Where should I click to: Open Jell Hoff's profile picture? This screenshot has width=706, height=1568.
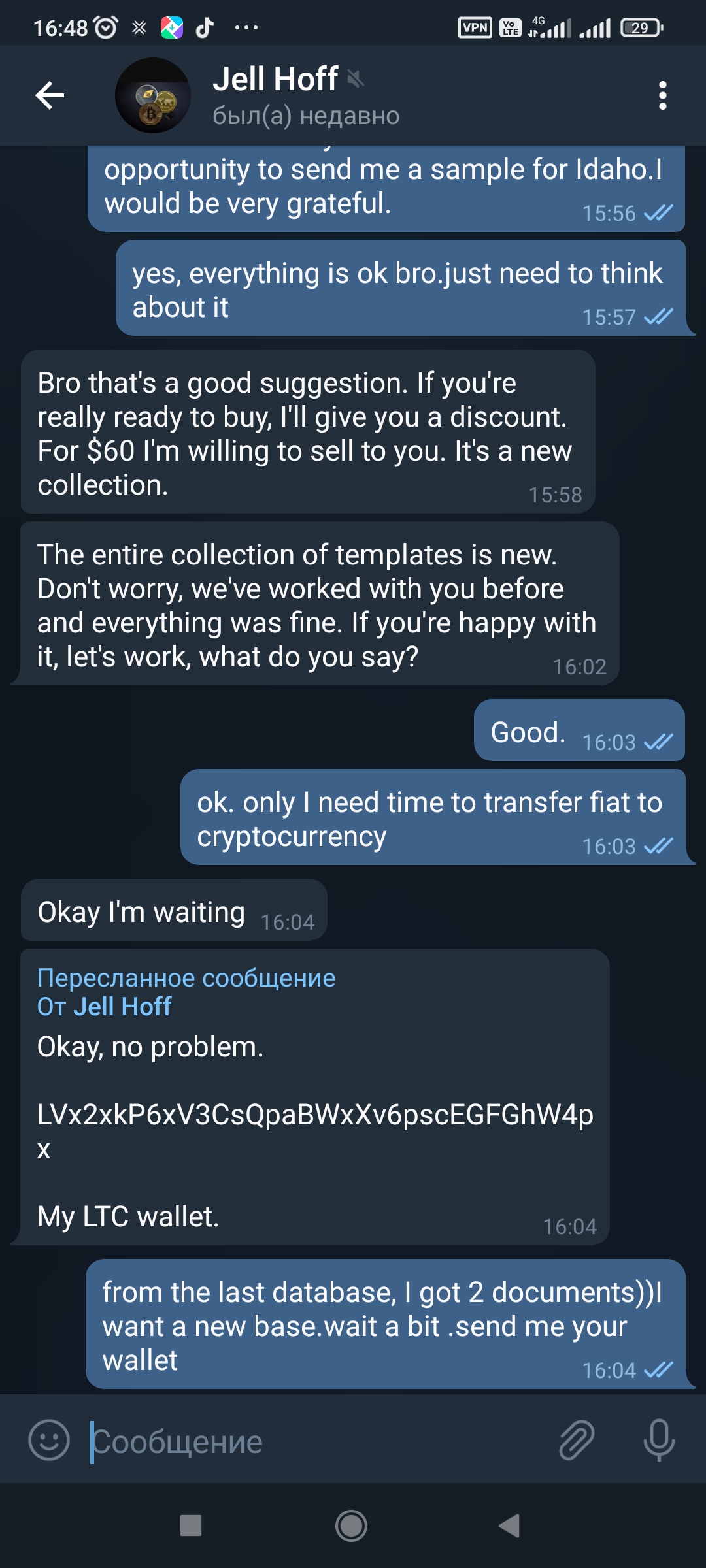coord(152,95)
